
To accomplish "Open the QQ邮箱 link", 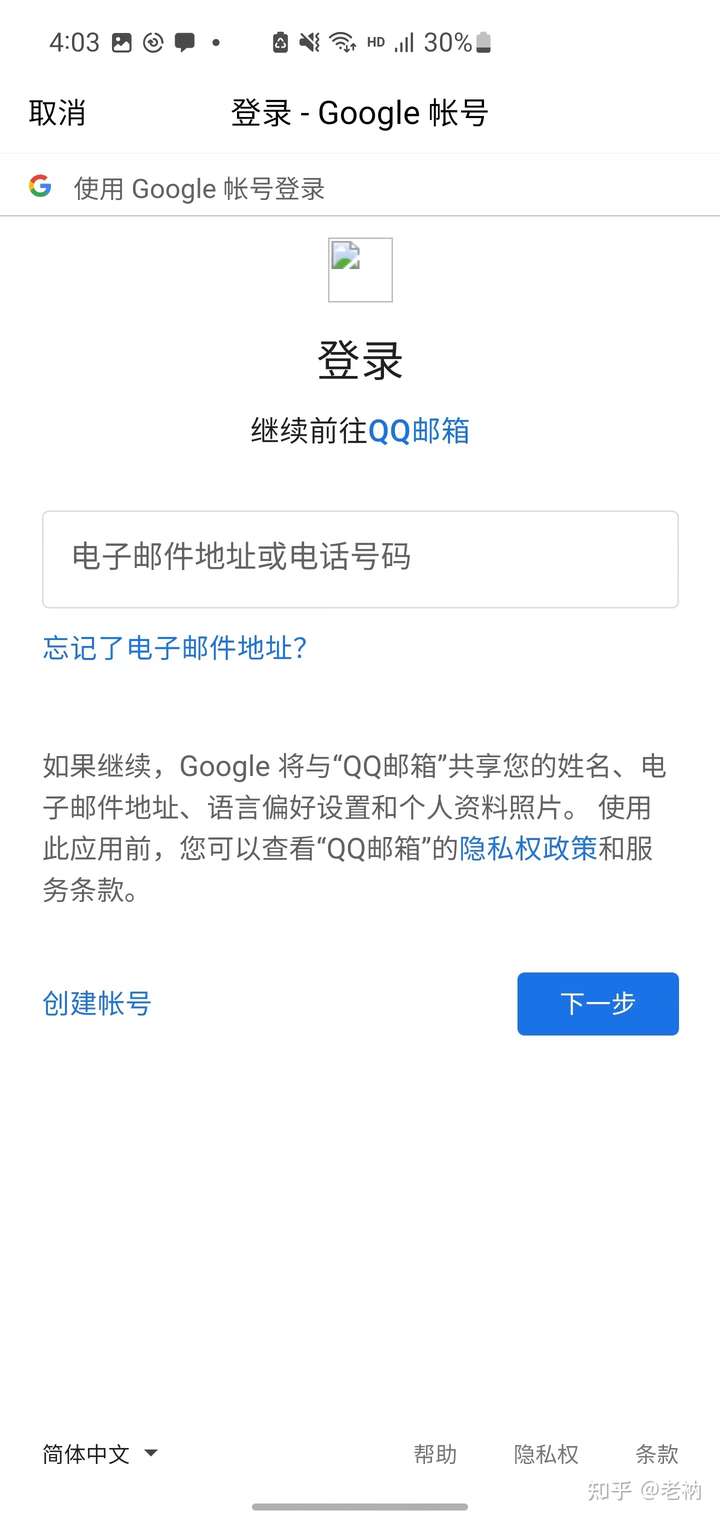I will point(419,431).
